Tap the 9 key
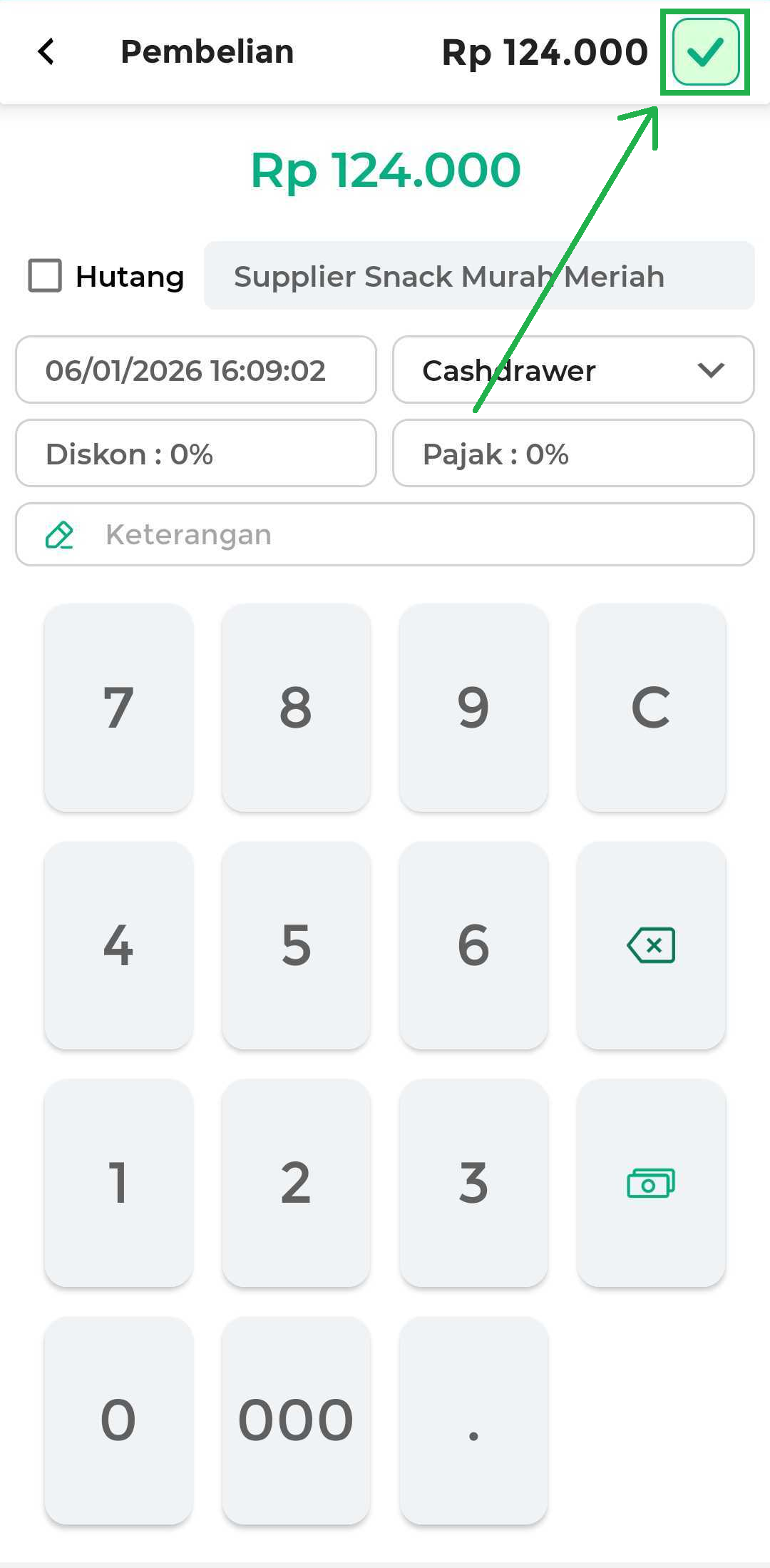 click(x=473, y=708)
